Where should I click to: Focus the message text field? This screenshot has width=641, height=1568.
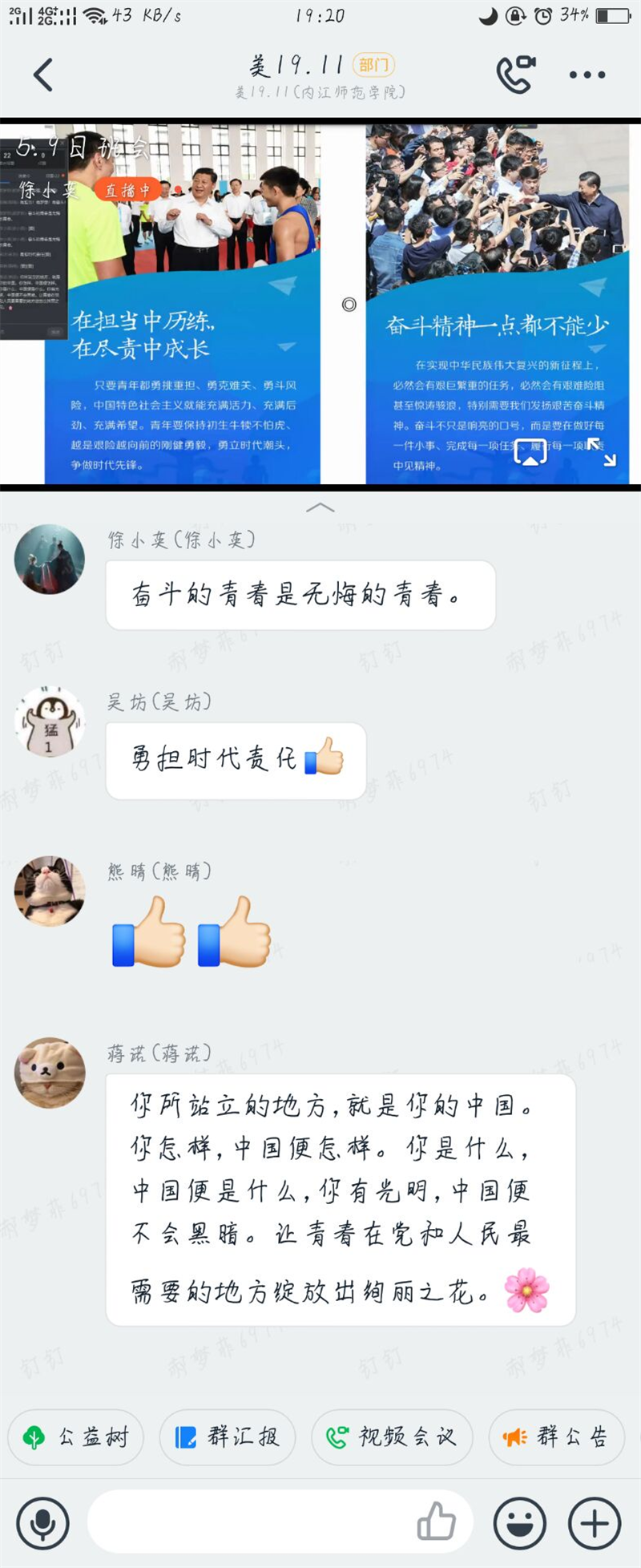tap(248, 1523)
